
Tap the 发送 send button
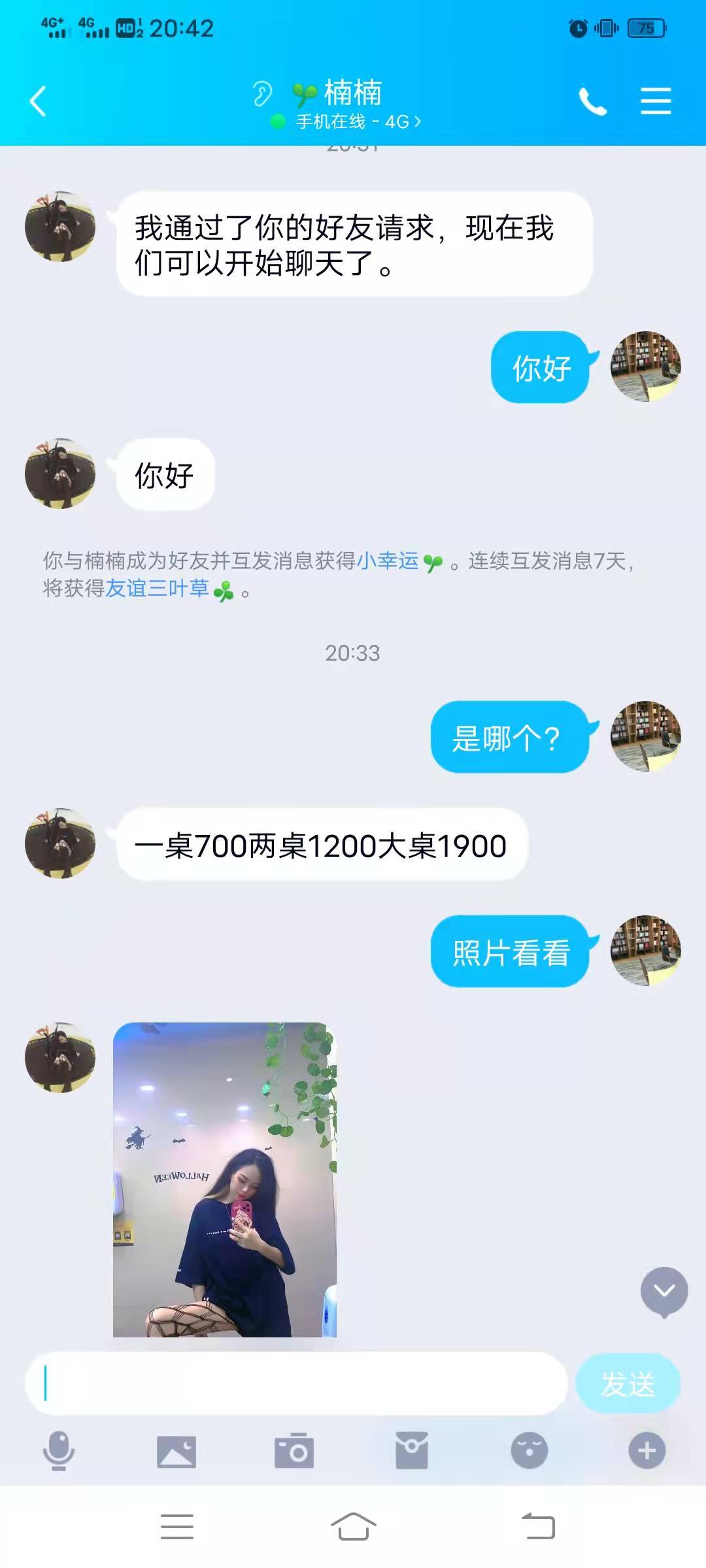(x=628, y=1383)
